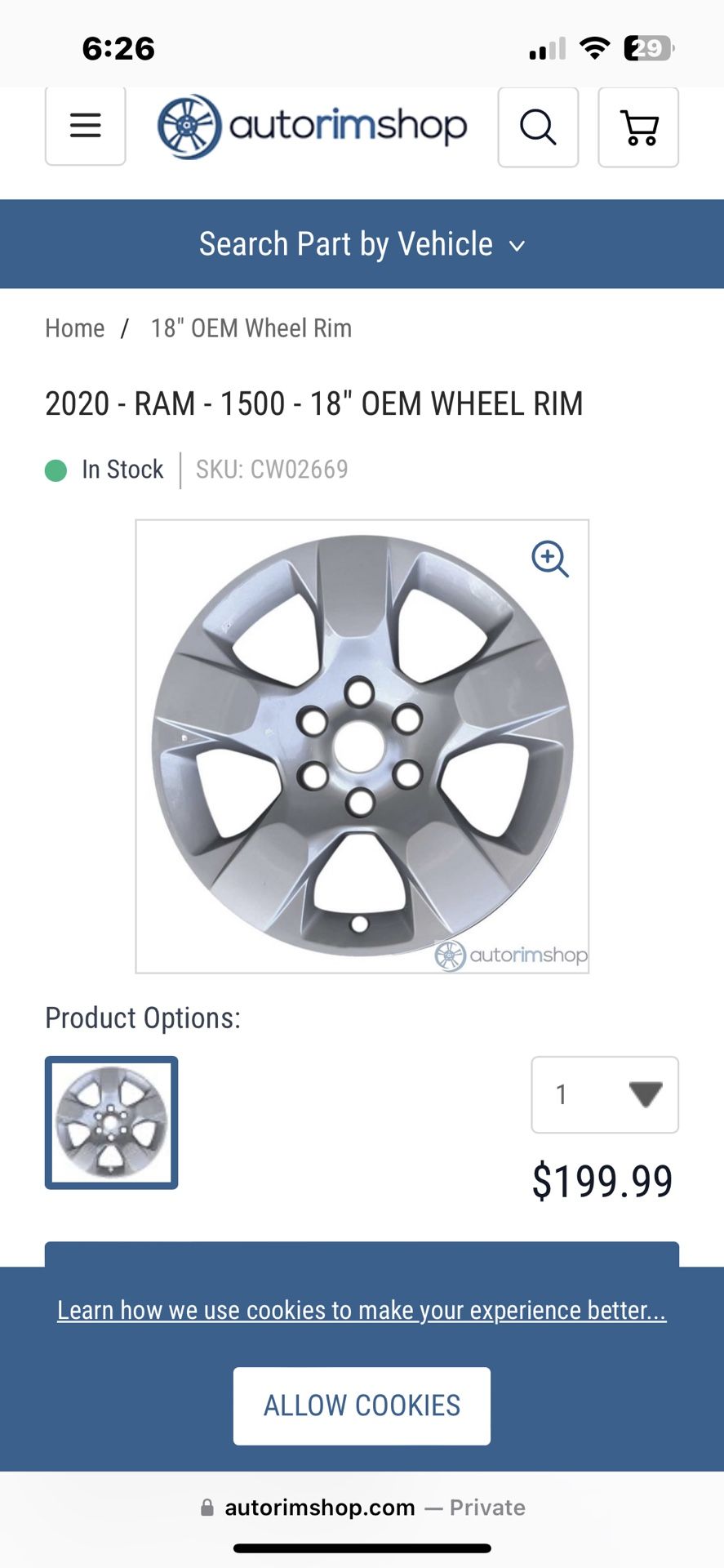Screen dimensions: 724x1568
Task: Tap the Wi-Fi status icon
Action: click(x=597, y=47)
